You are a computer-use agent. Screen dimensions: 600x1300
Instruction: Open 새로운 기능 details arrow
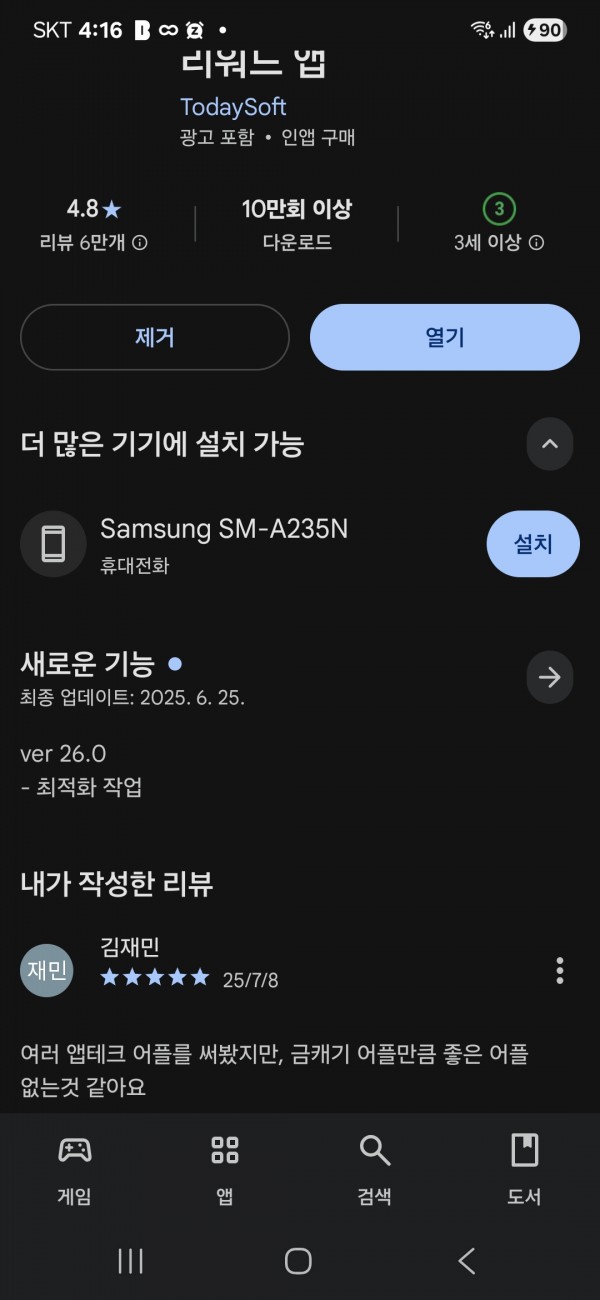[550, 678]
